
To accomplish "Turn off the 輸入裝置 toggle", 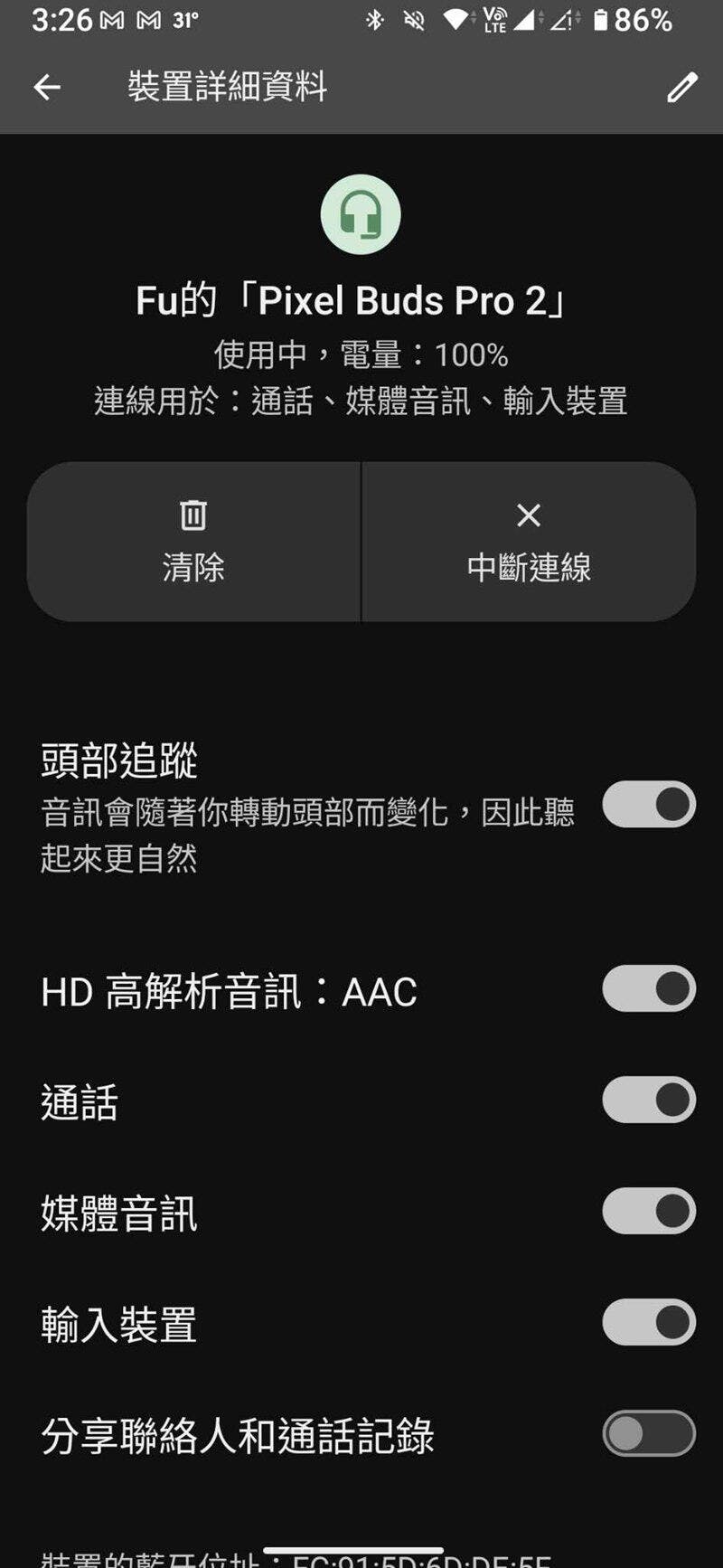I will pyautogui.click(x=649, y=1322).
